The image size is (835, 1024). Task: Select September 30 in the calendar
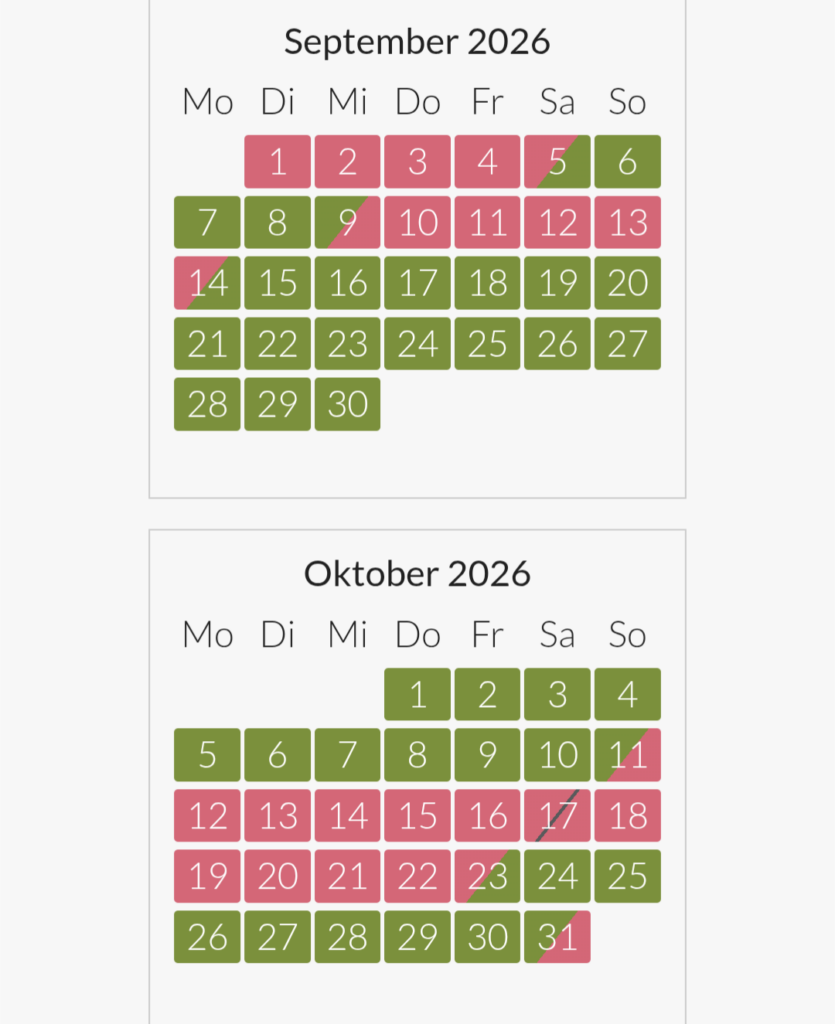coord(347,404)
